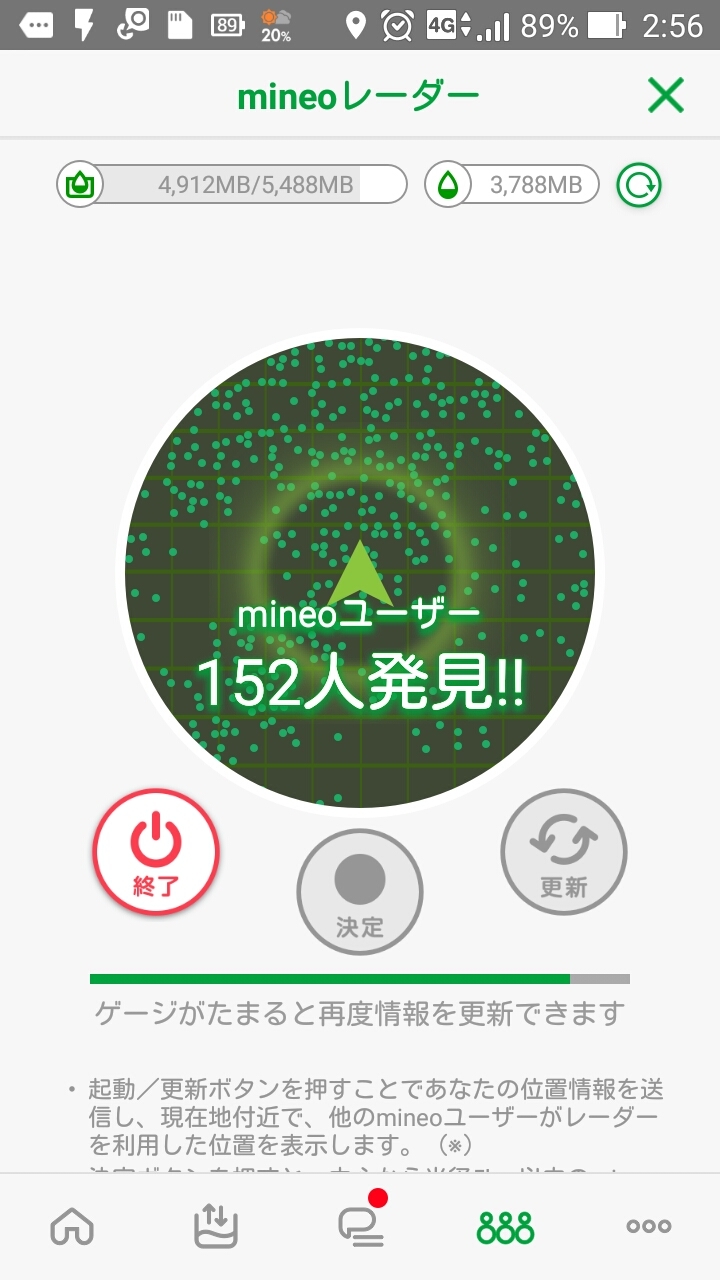Viewport: 720px width, 1280px height.
Task: Tap the 更新 refresh radar button
Action: pos(563,853)
